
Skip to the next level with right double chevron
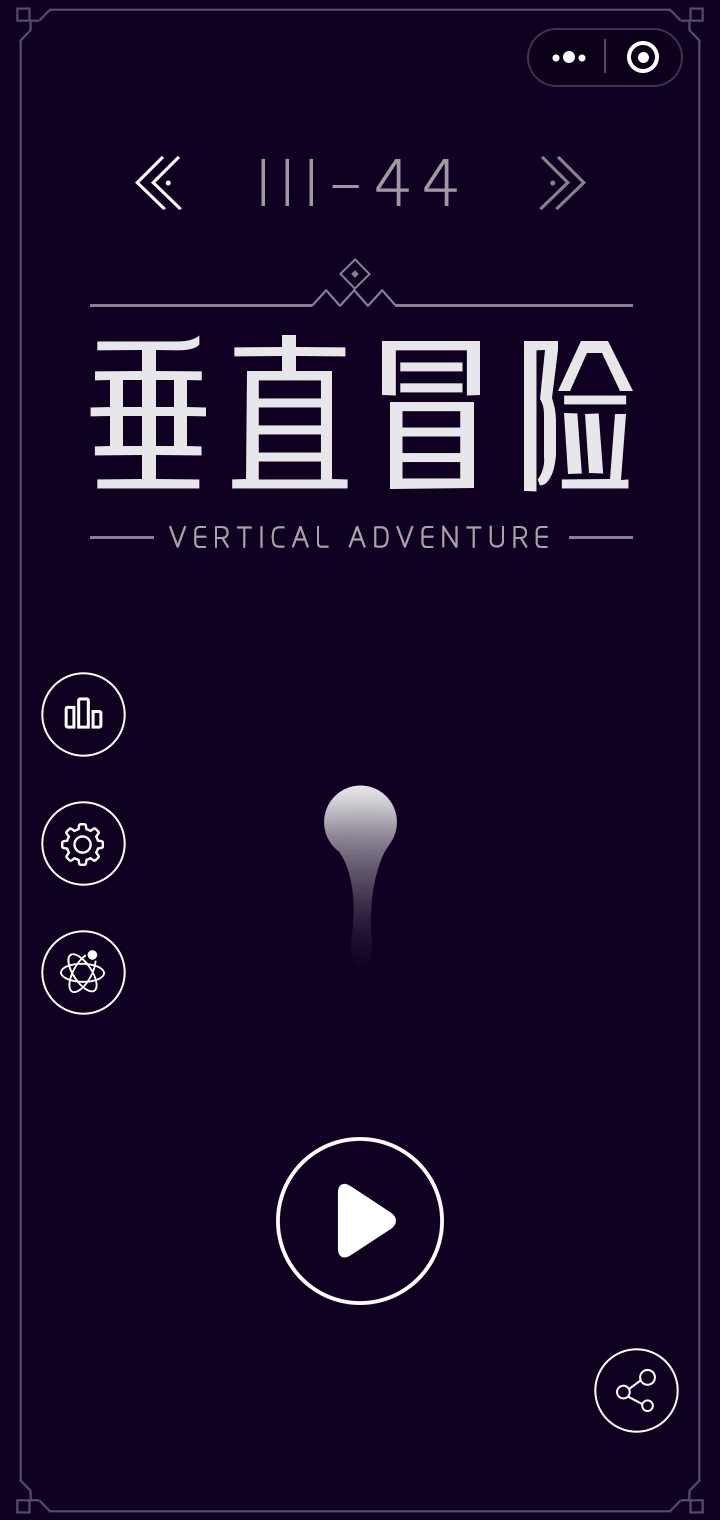[560, 181]
